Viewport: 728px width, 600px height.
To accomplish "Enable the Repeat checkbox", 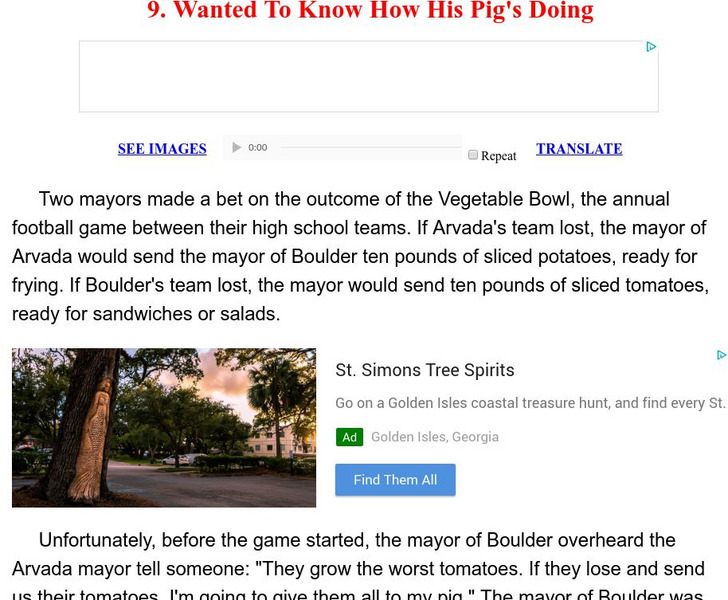I will [x=473, y=155].
